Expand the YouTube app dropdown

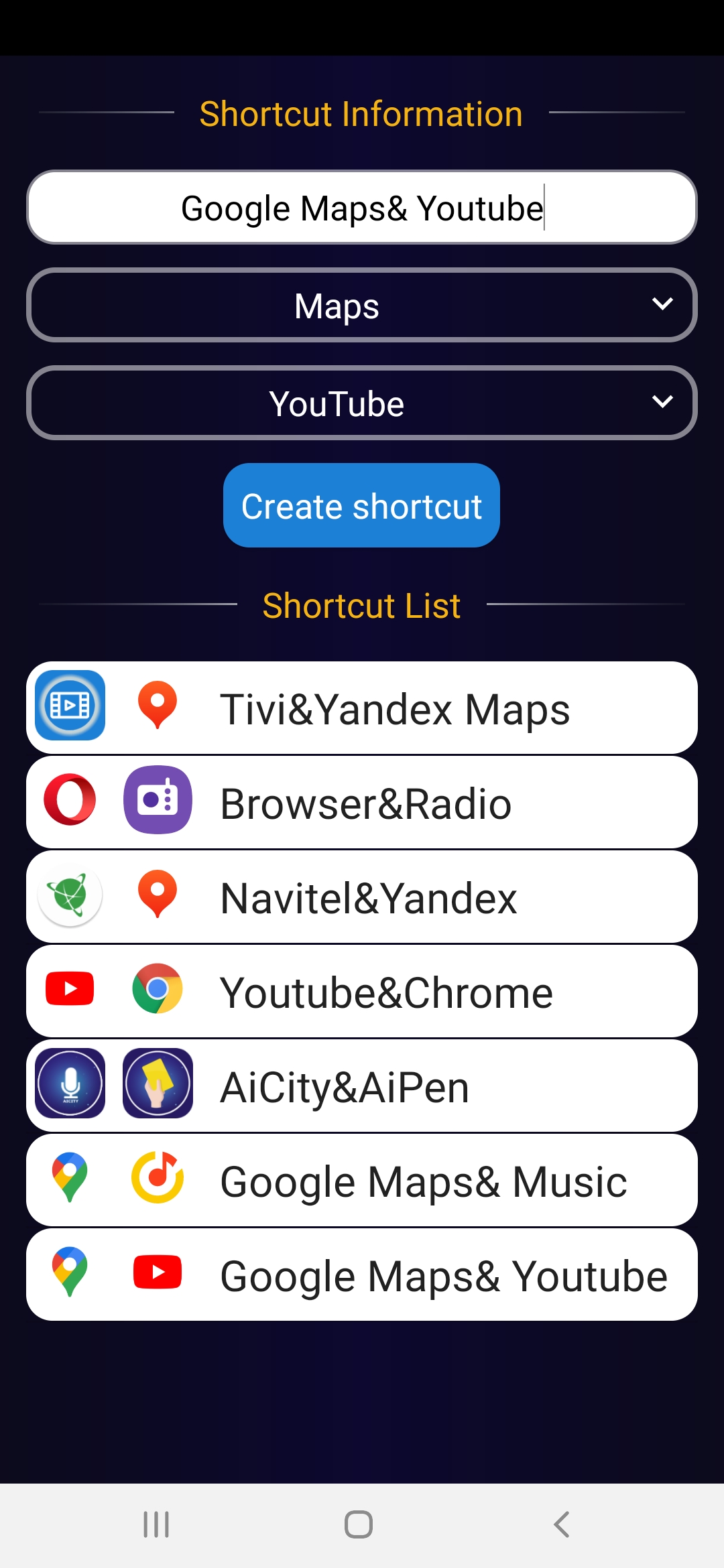(x=362, y=403)
